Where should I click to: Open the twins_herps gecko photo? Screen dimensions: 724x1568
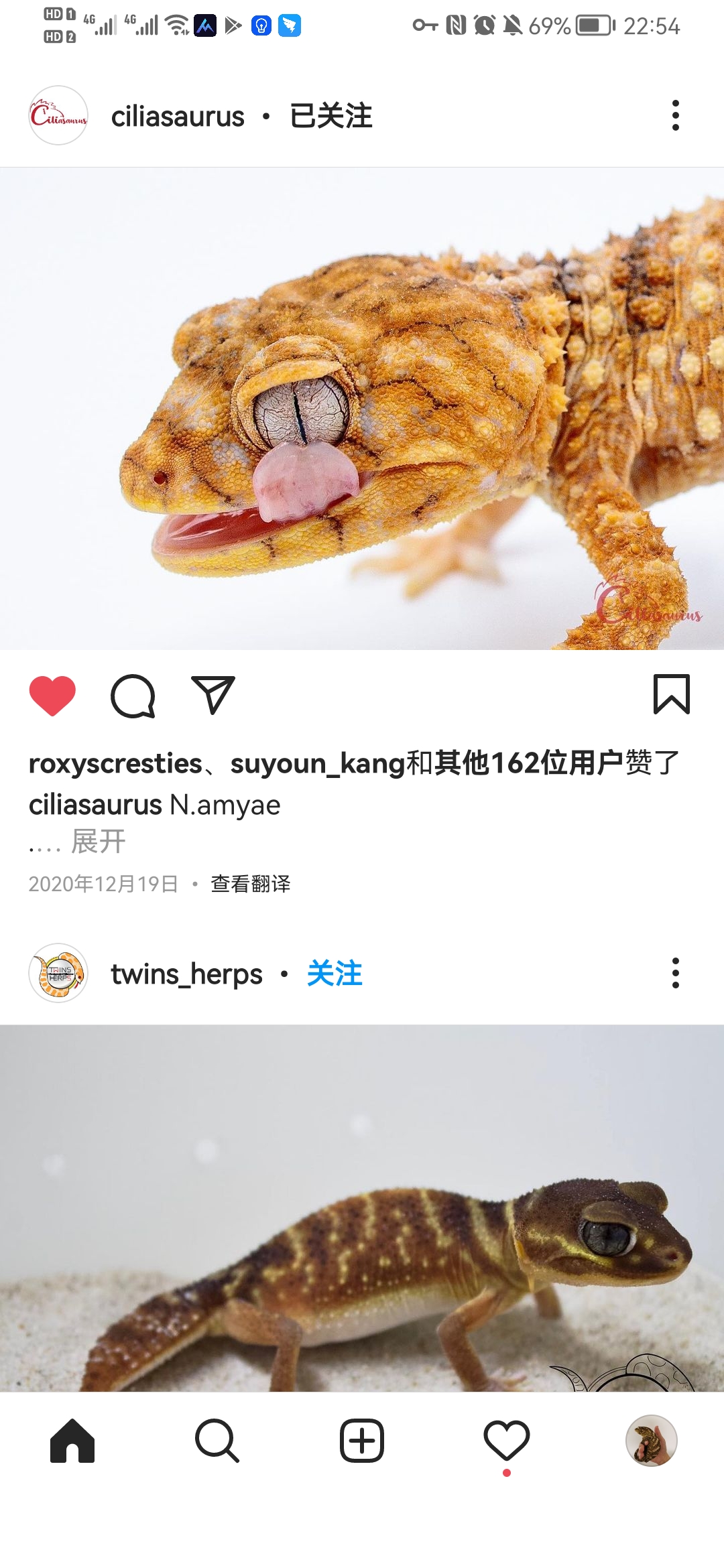click(362, 1206)
